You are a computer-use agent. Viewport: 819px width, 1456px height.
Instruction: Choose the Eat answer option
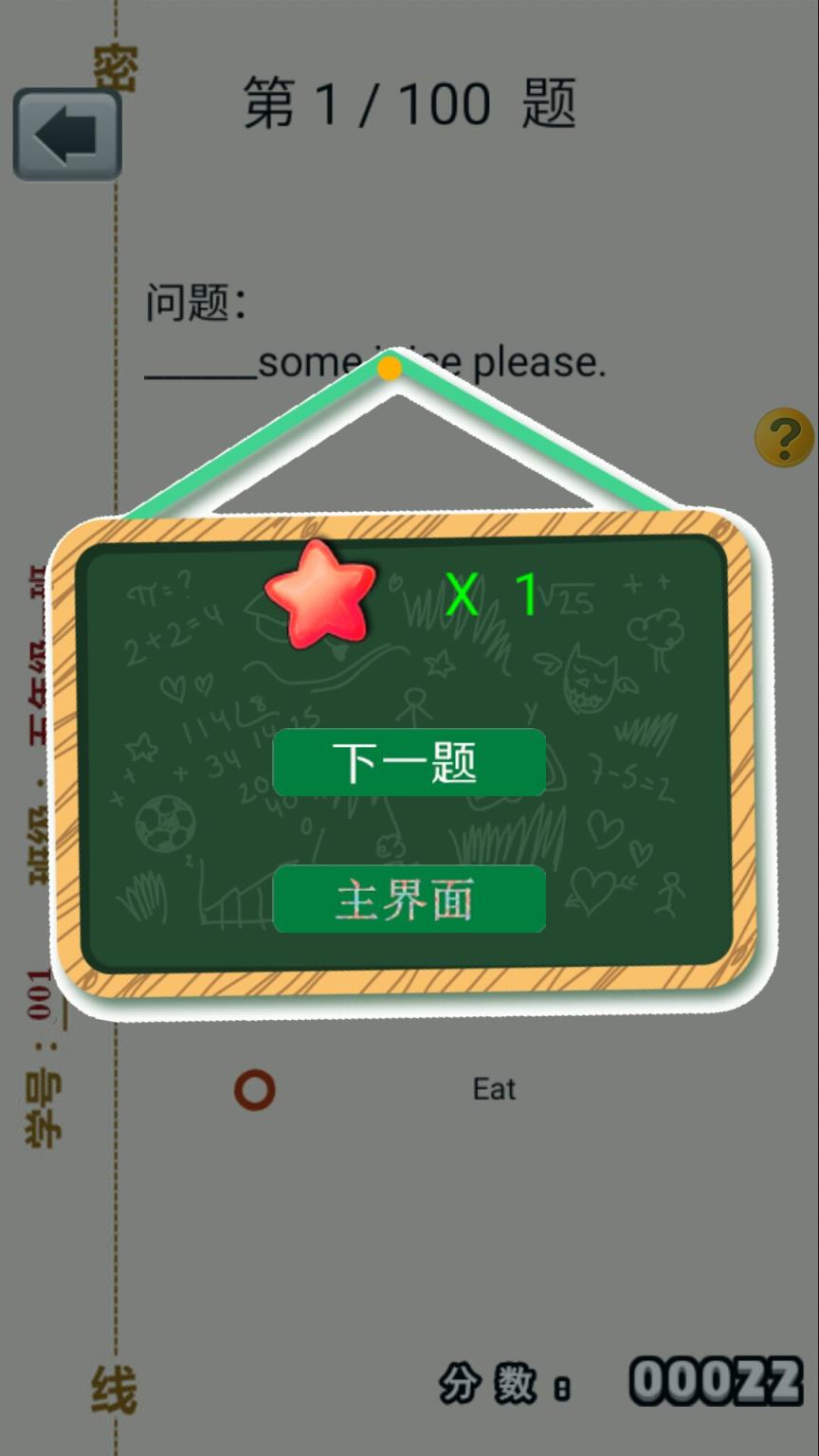click(x=492, y=1089)
